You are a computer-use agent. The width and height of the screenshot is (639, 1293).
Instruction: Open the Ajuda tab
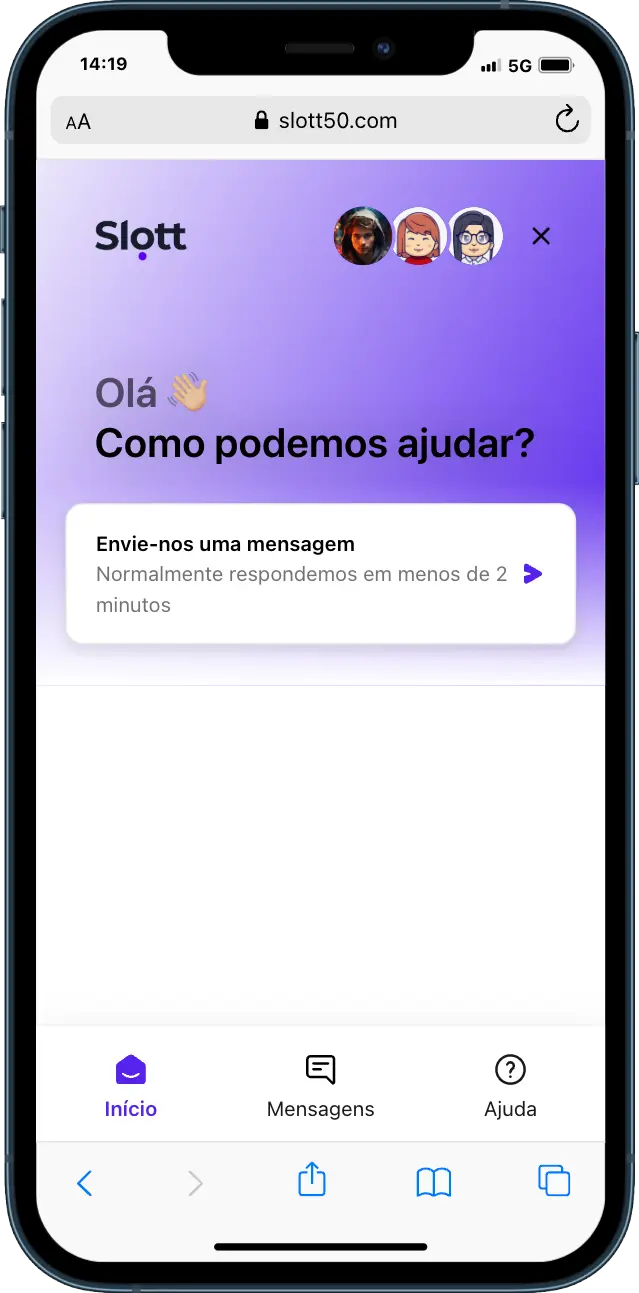tap(510, 1085)
